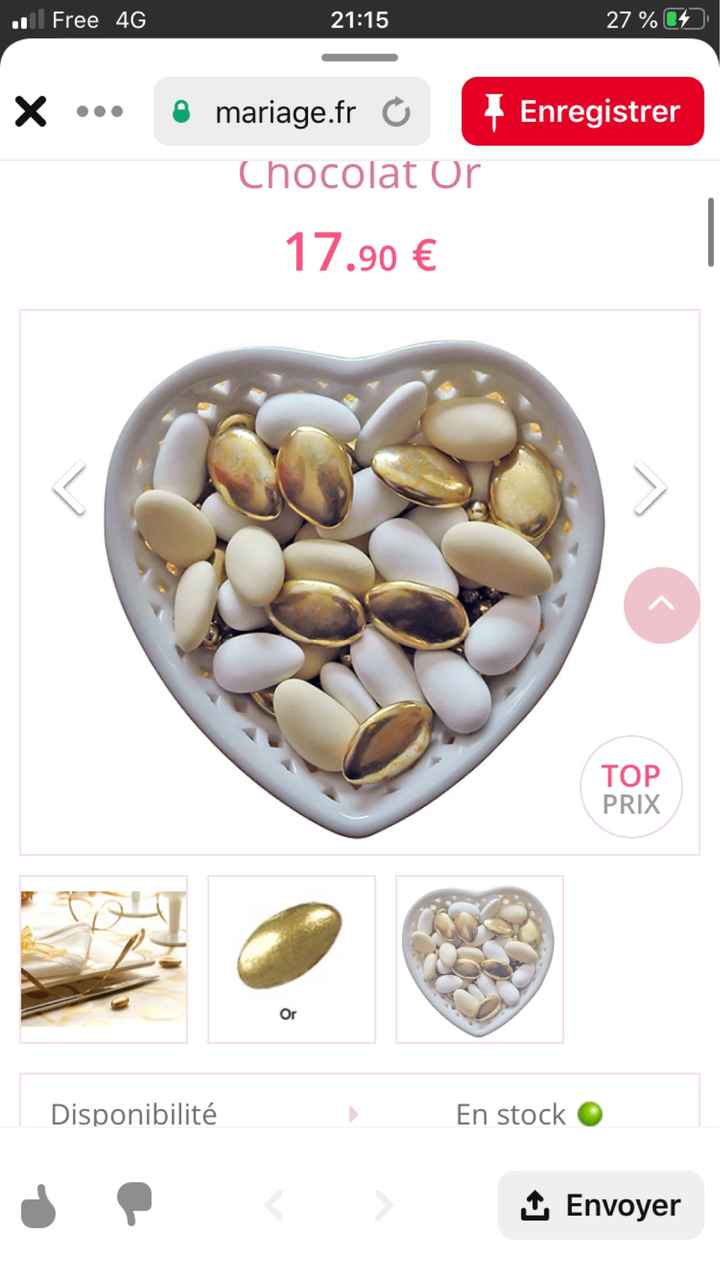Show the previous product image
This screenshot has height=1280, width=720.
[x=69, y=488]
